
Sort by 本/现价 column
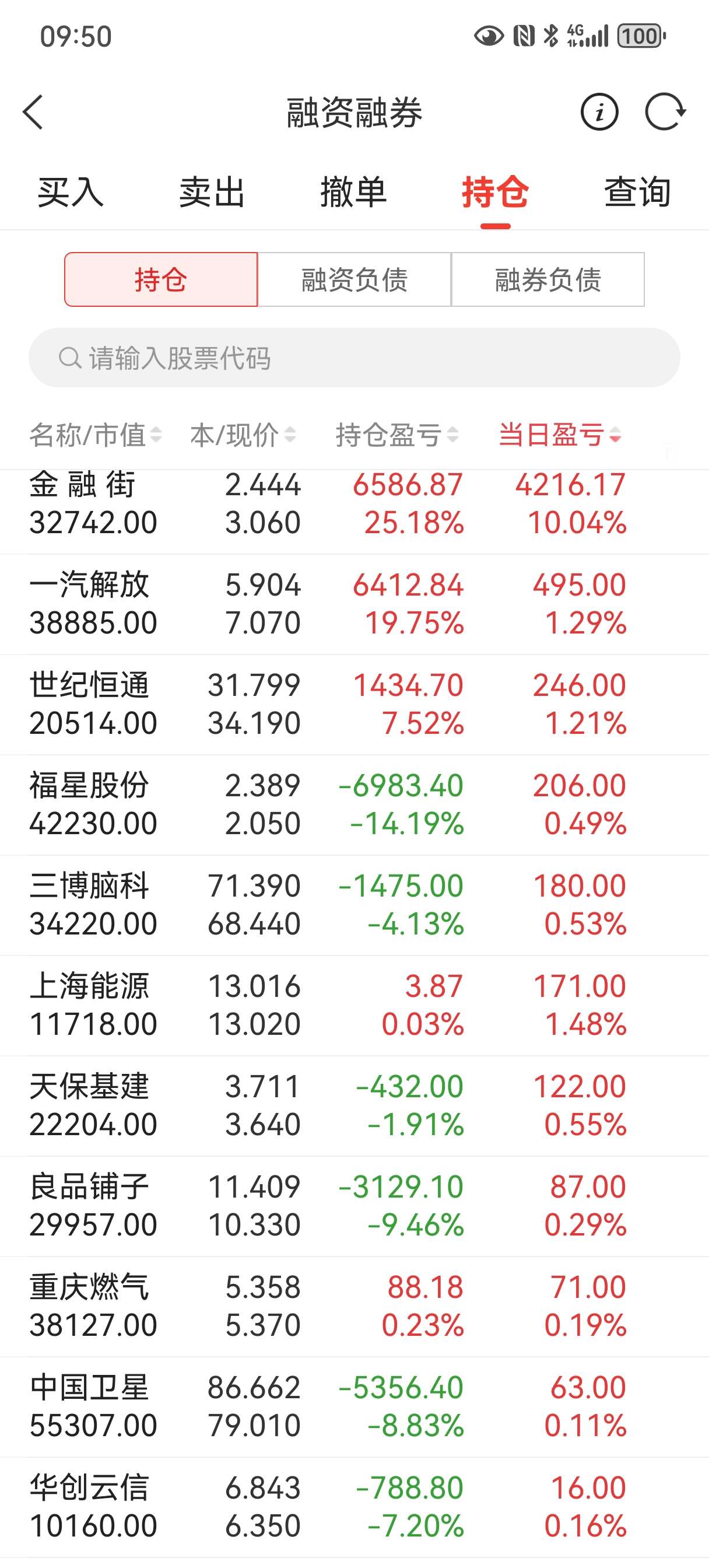click(243, 435)
